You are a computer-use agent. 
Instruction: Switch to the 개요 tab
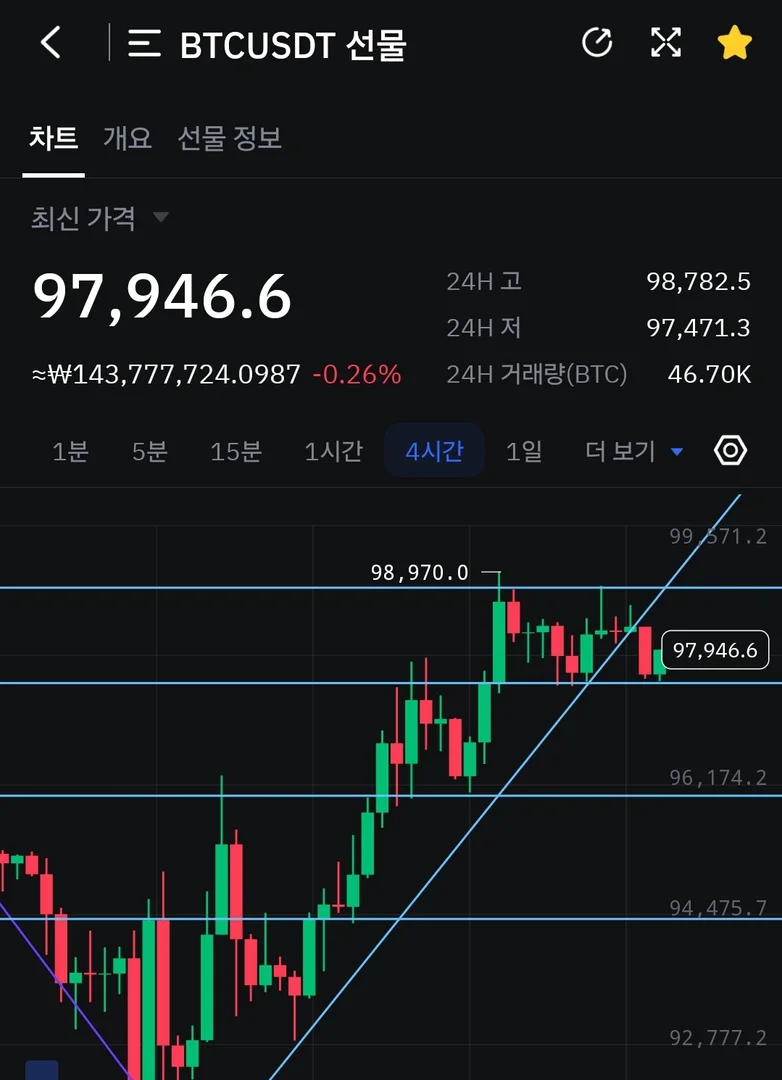pos(127,138)
